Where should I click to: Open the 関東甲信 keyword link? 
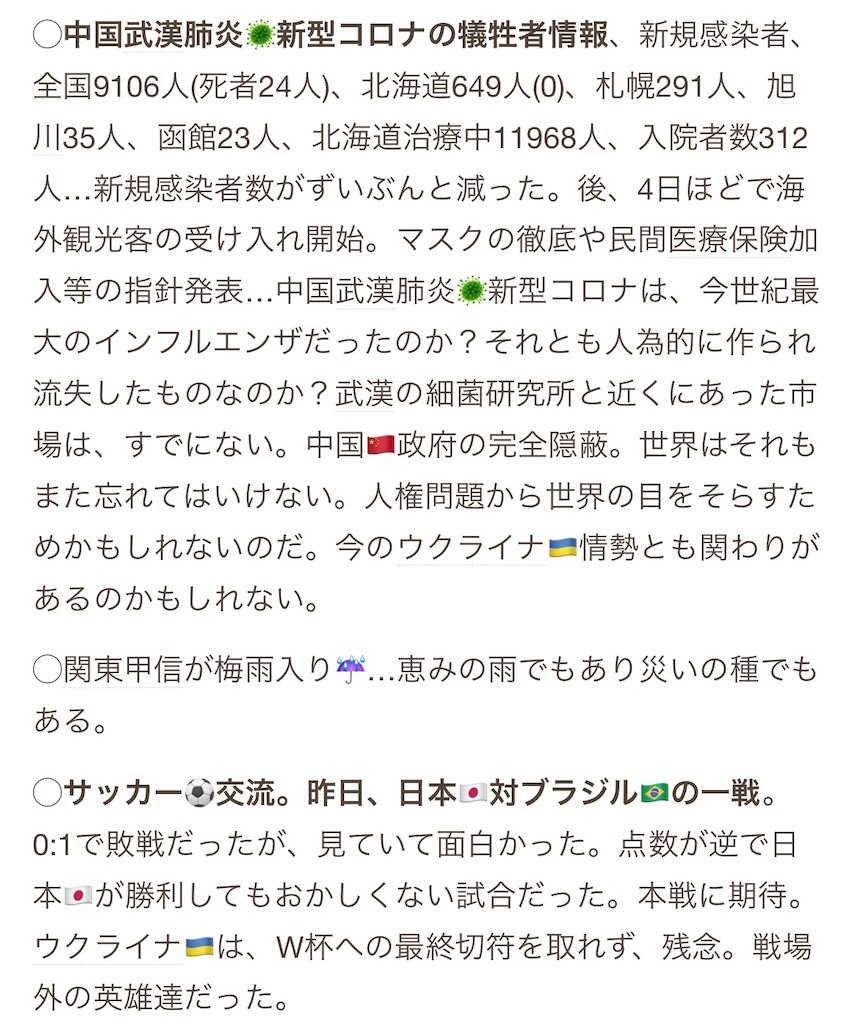[123, 669]
